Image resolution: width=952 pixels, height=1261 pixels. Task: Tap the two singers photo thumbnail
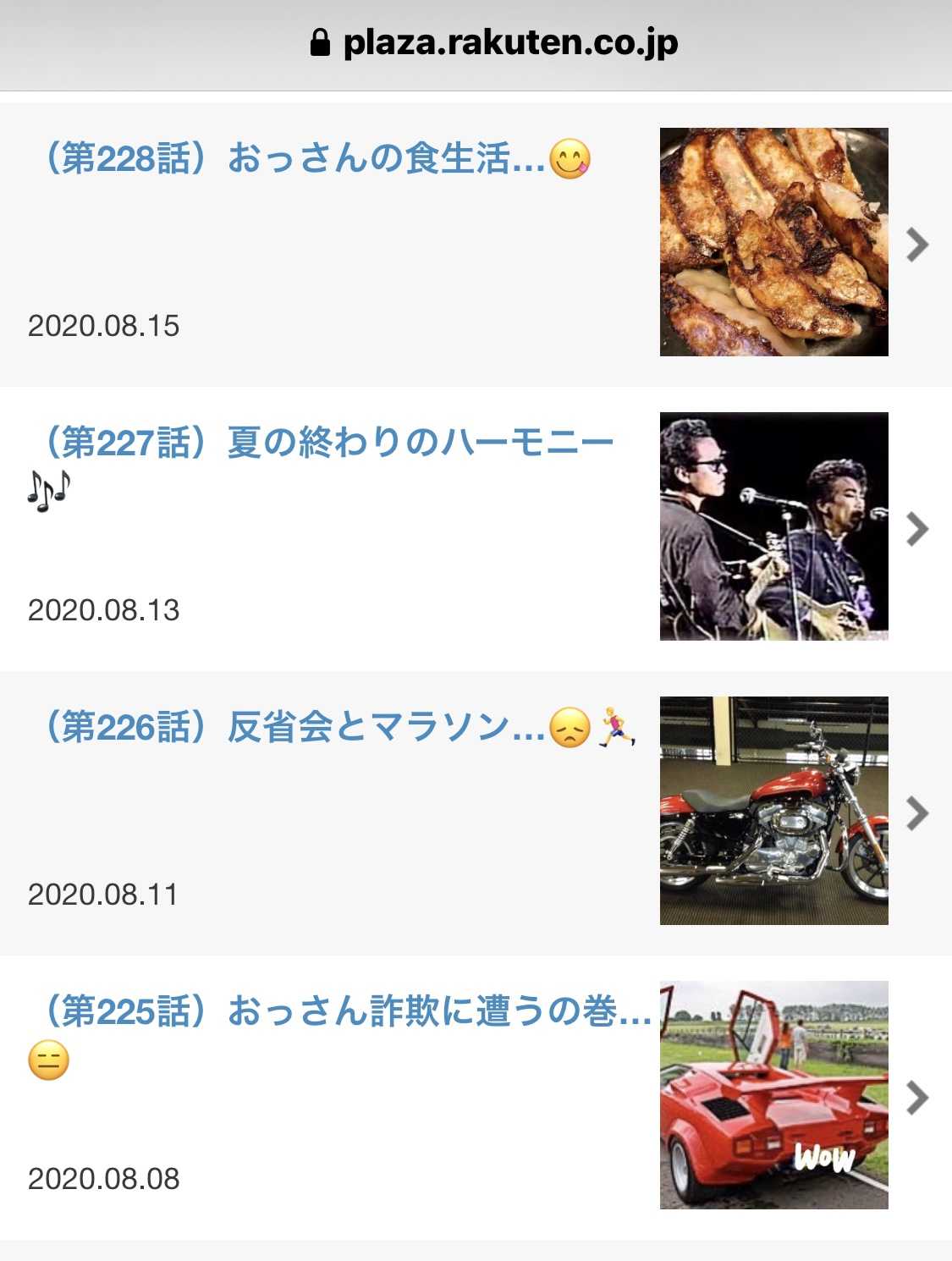773,526
